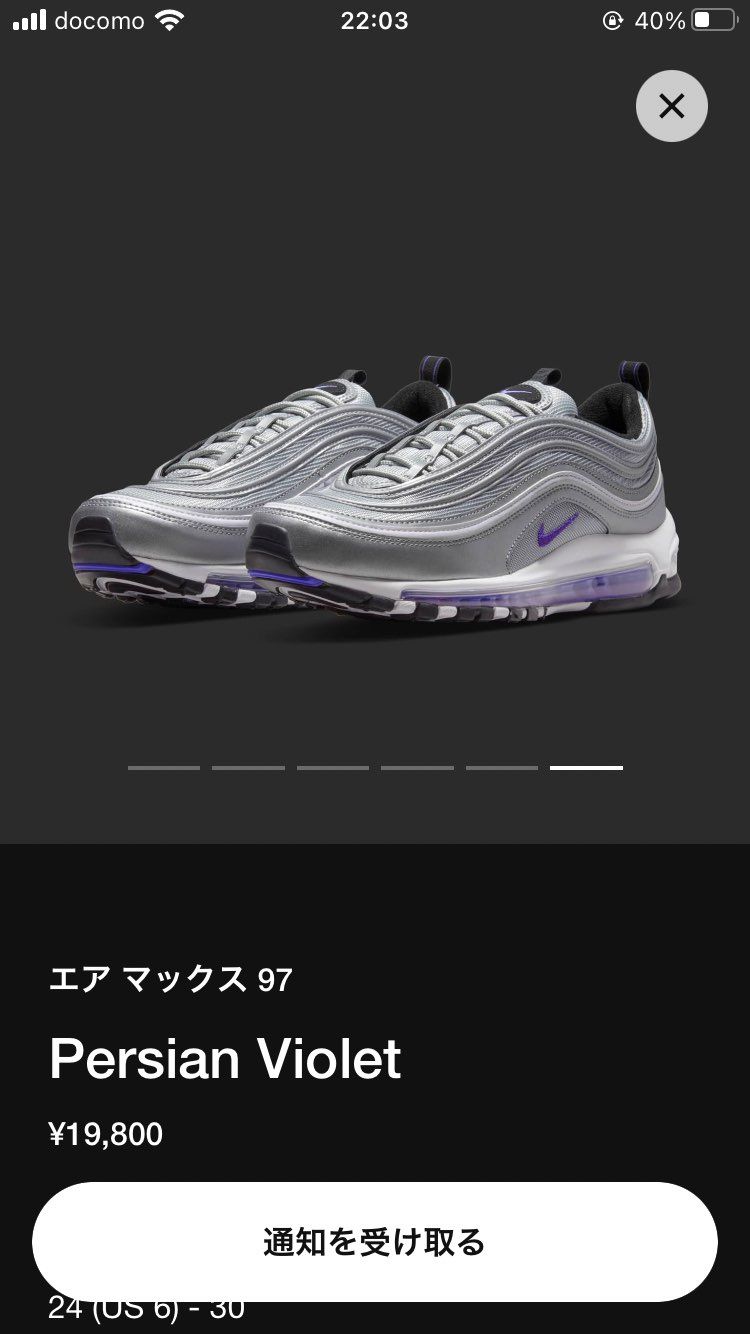Select the active sixth carousel indicator

pos(587,767)
